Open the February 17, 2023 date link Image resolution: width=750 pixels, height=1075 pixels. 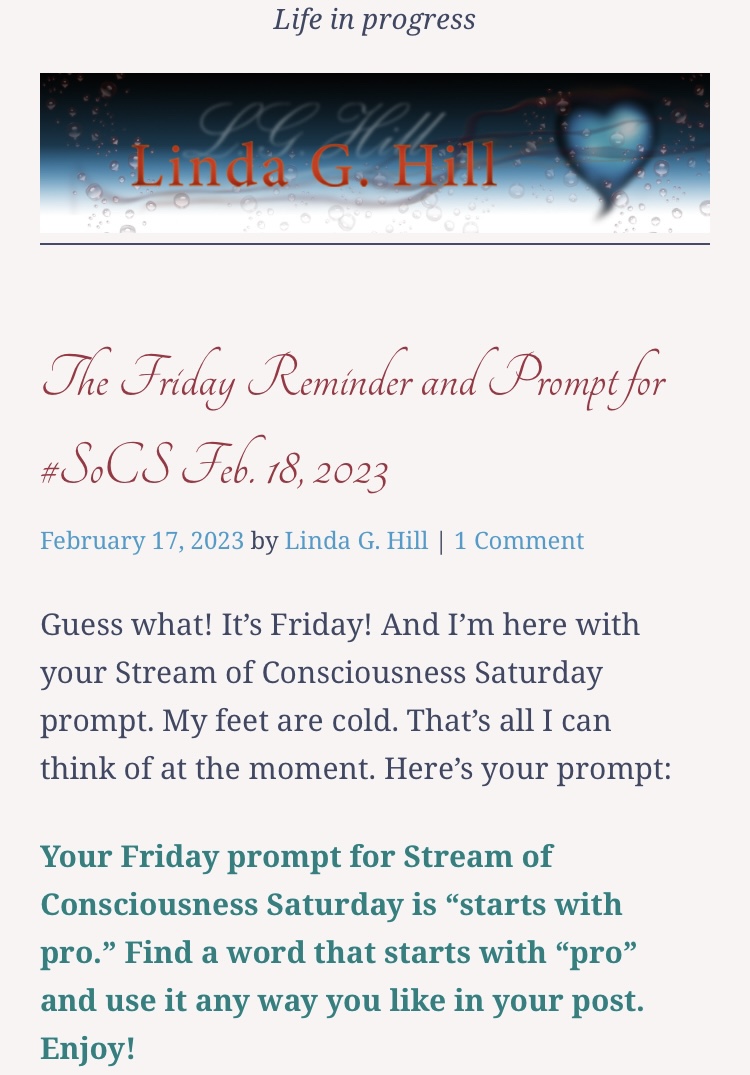(142, 541)
